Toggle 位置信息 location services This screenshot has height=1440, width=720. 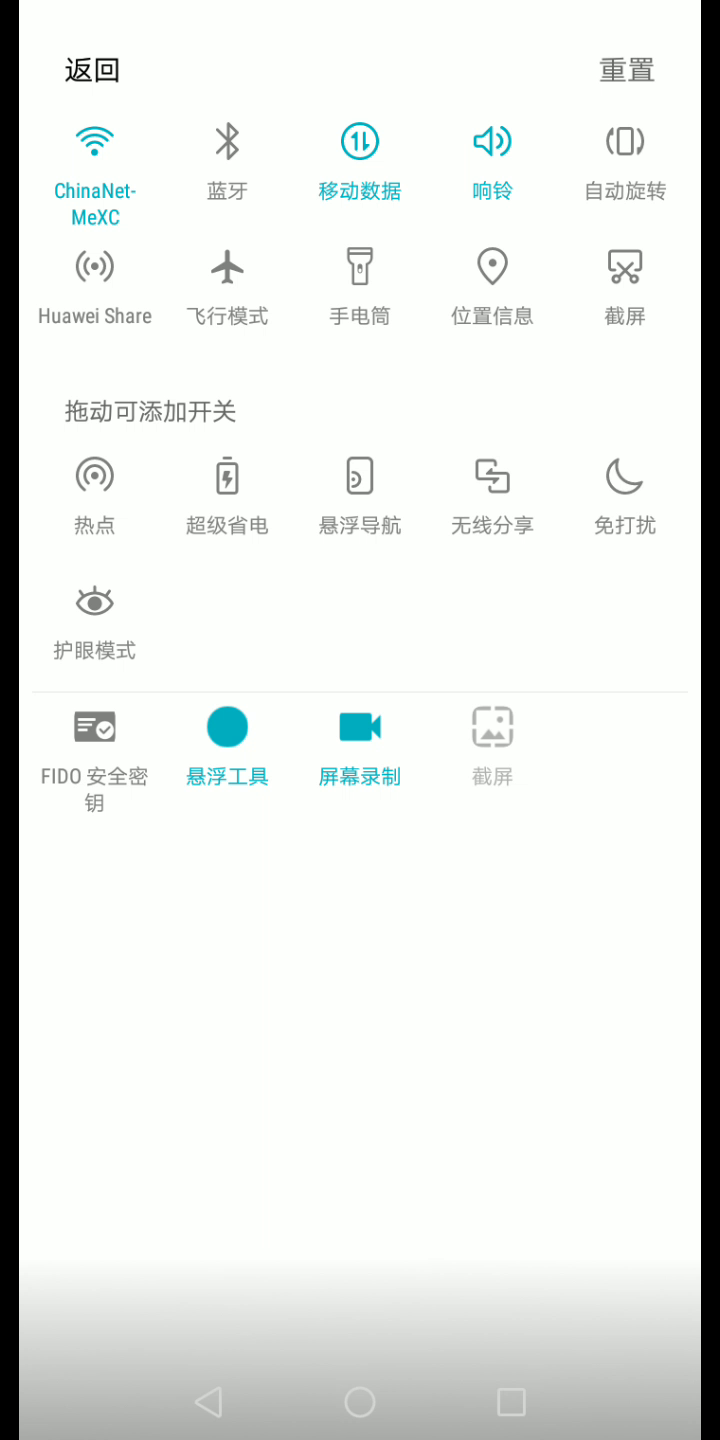(492, 267)
